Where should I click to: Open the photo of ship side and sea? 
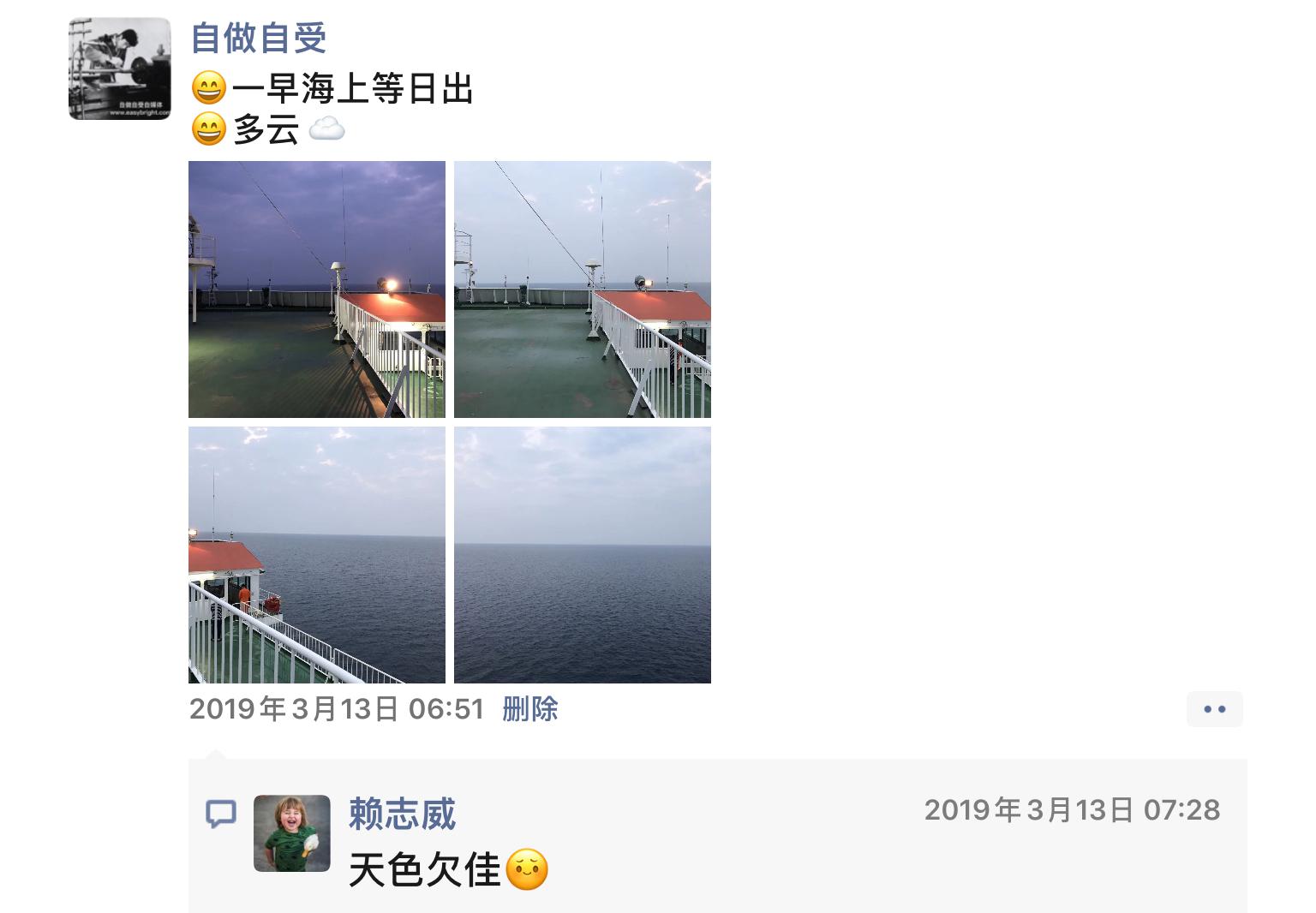point(317,555)
